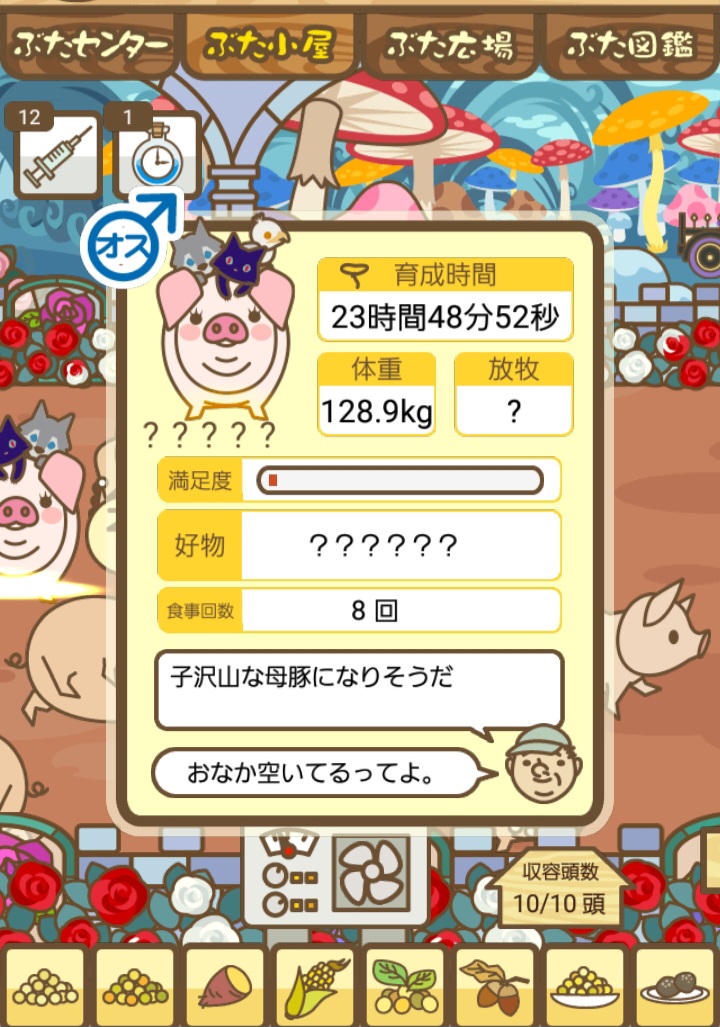
Task: Switch to the ぶたセンター tab
Action: [89, 45]
